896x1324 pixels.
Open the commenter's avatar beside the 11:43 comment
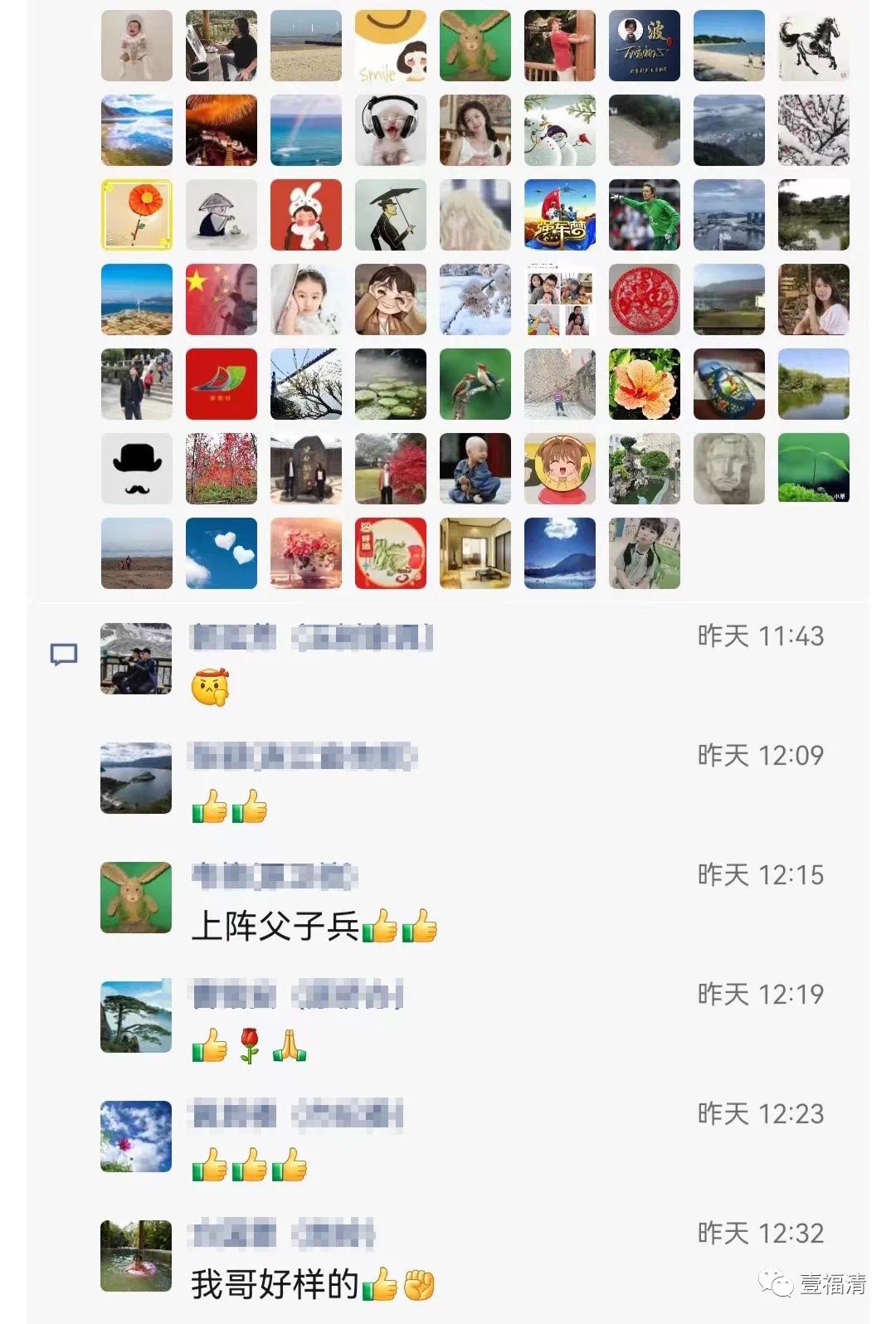(x=136, y=659)
